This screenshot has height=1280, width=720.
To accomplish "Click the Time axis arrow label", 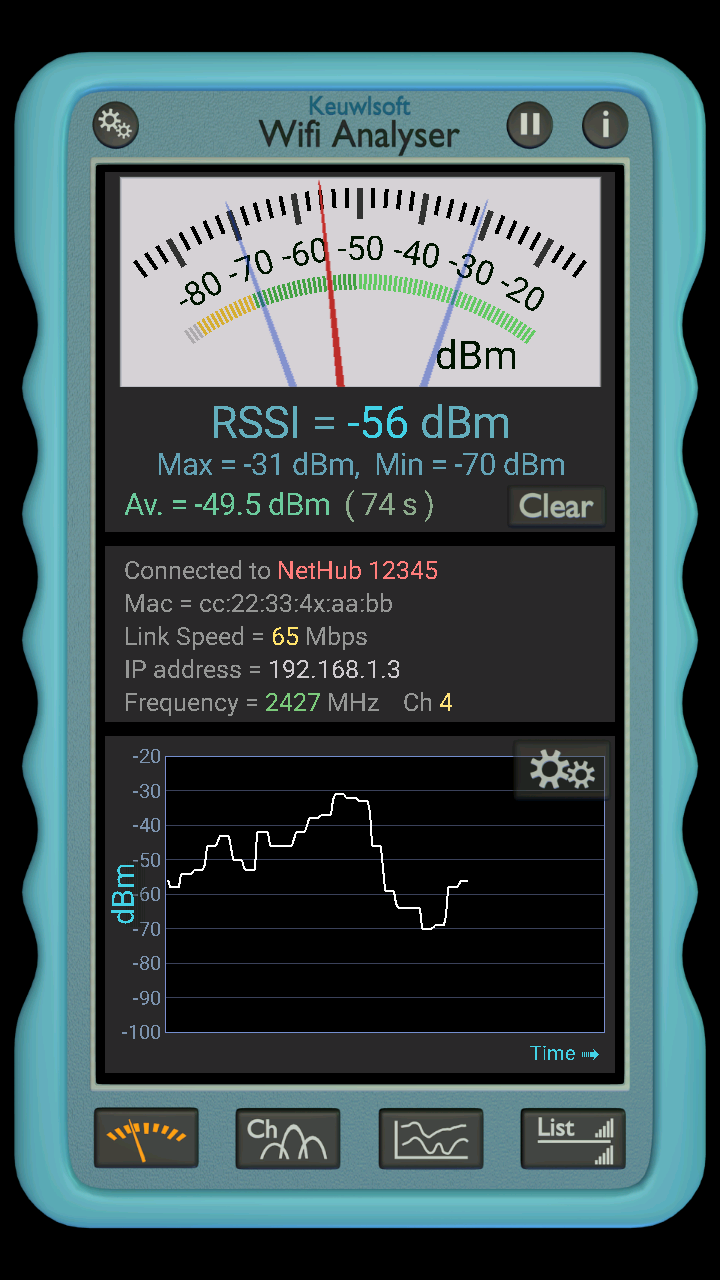I will coord(564,1053).
